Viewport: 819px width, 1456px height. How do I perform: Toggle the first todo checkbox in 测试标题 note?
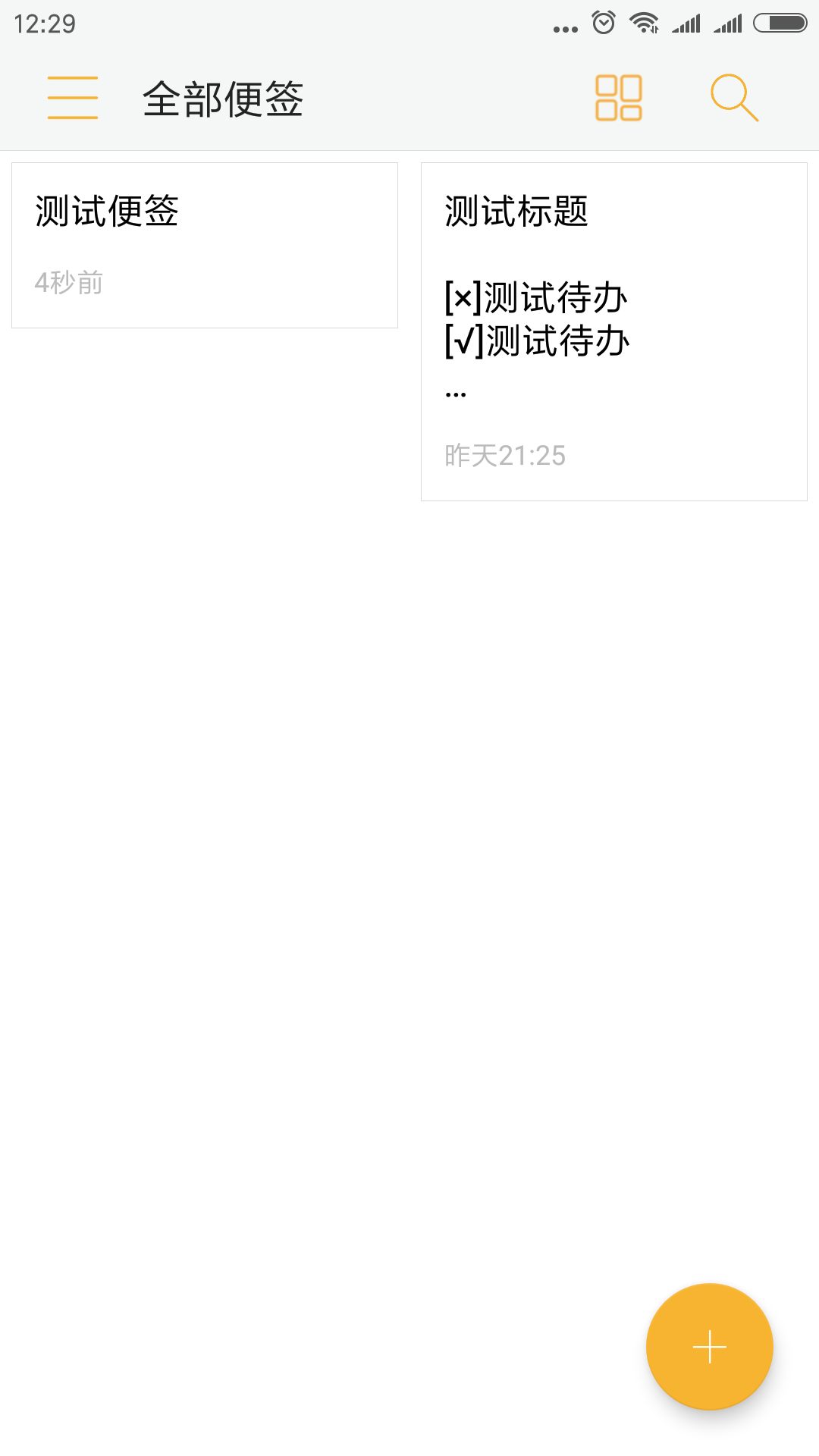pos(462,298)
